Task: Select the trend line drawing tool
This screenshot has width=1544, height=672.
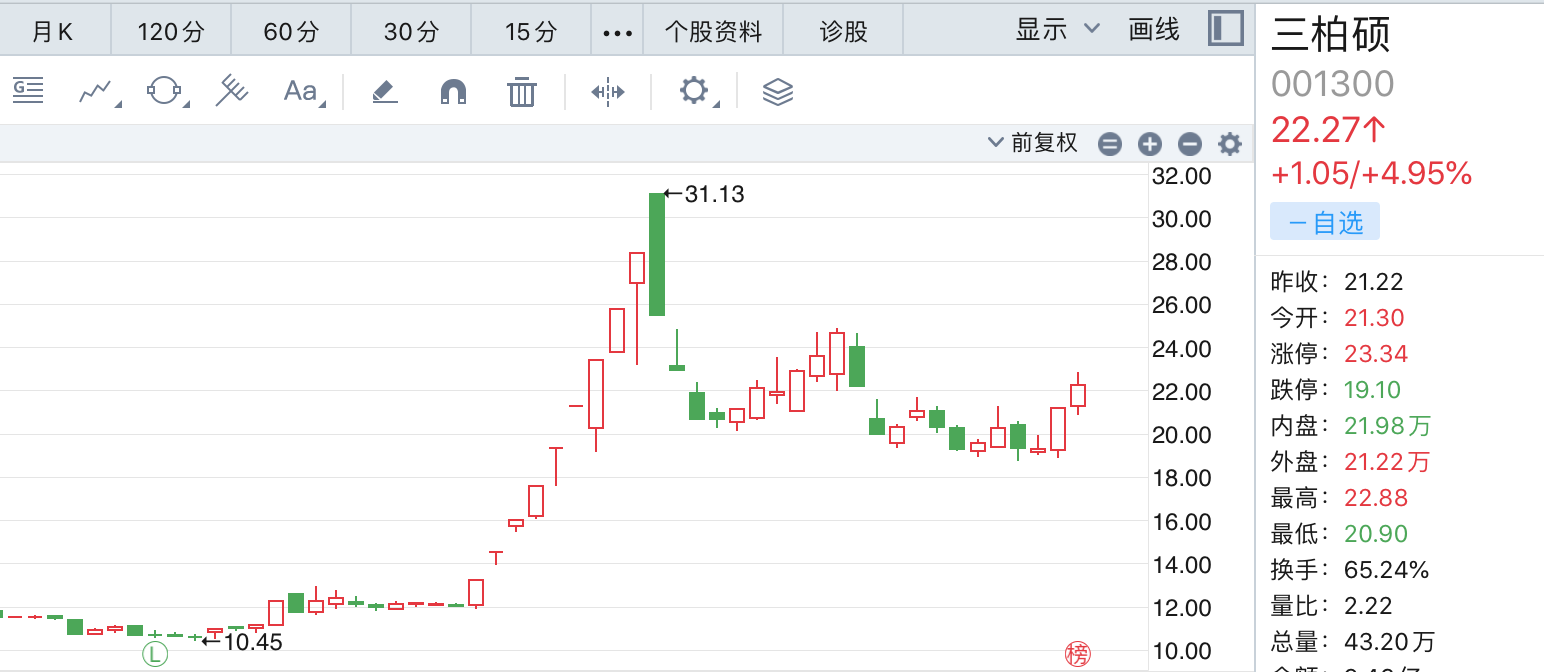Action: [97, 92]
